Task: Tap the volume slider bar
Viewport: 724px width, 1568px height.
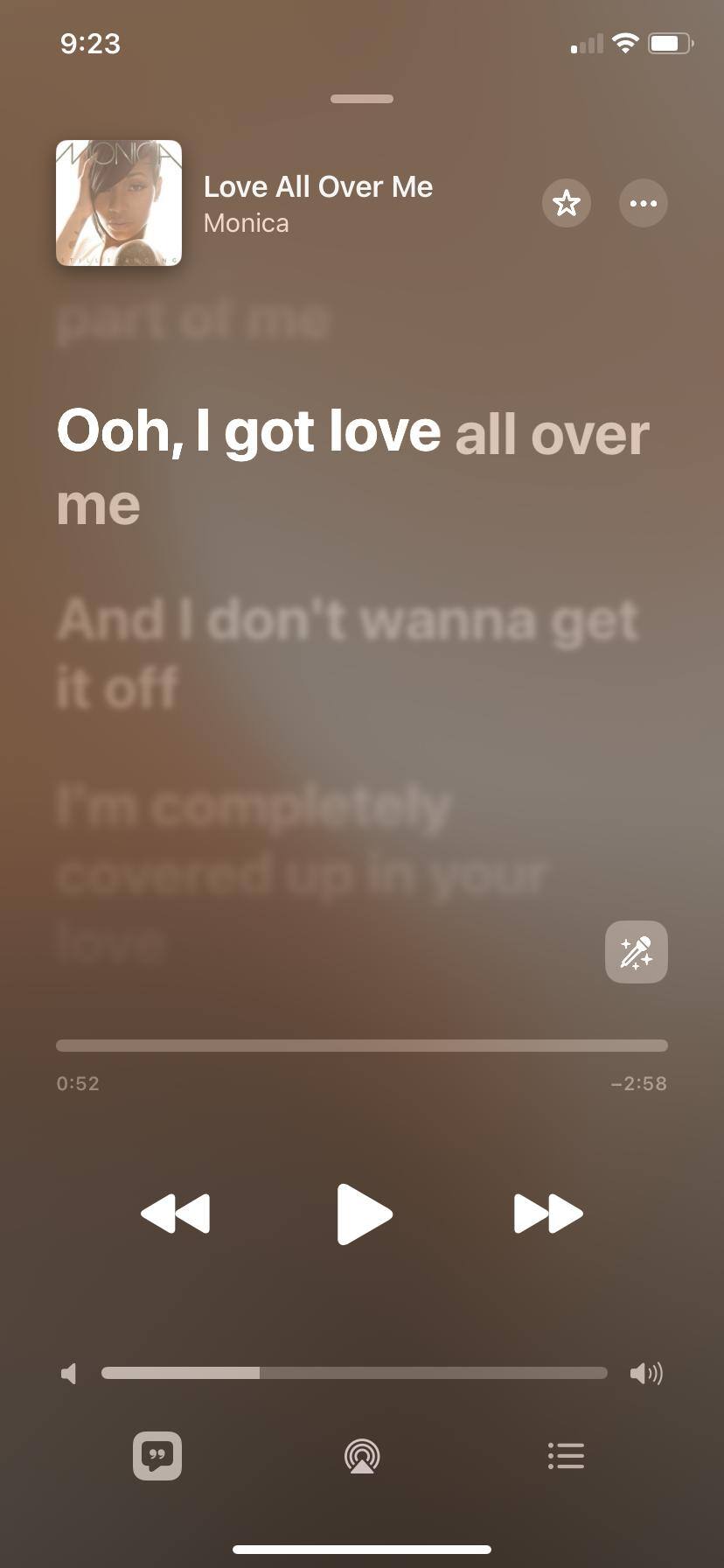Action: tap(354, 1373)
